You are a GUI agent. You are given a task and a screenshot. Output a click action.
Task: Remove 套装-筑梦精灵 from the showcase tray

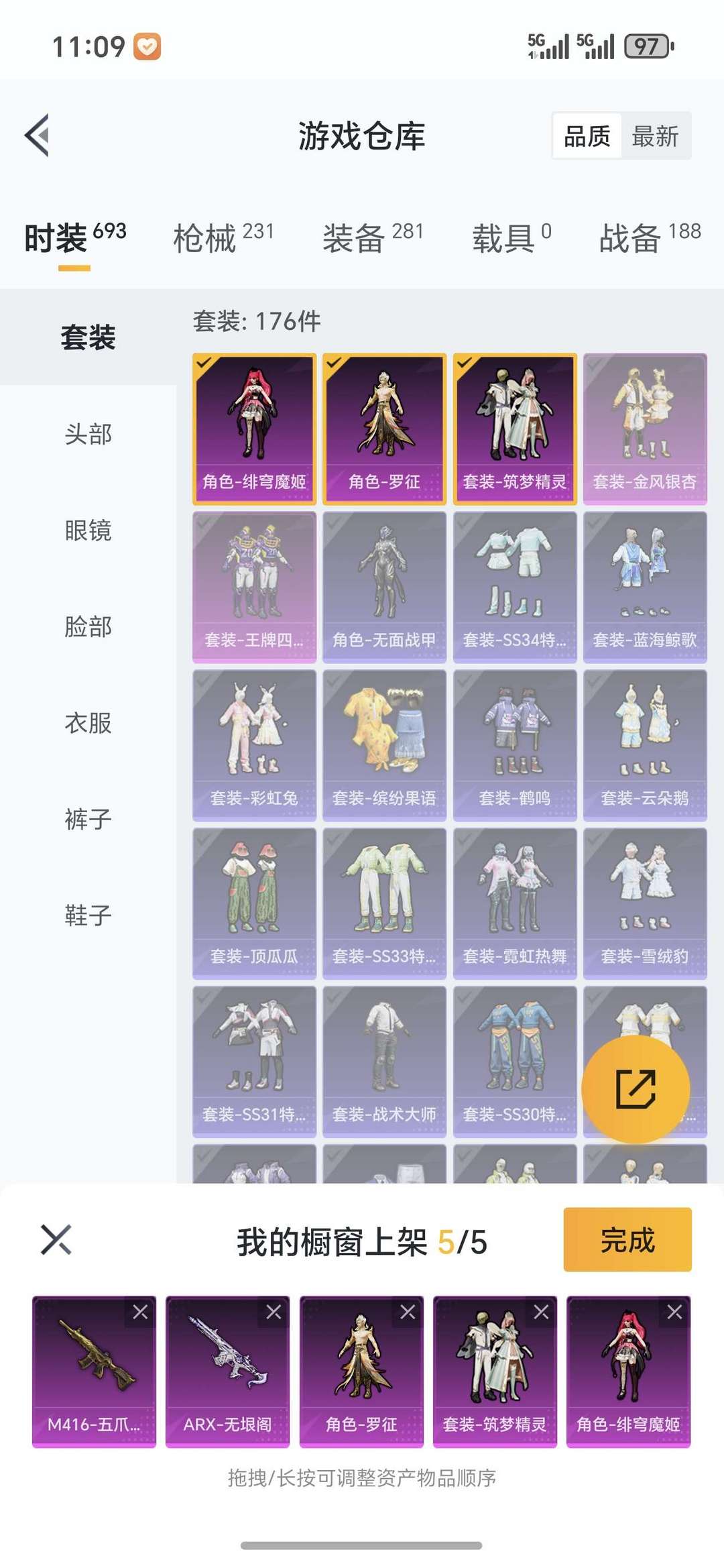pos(541,1312)
